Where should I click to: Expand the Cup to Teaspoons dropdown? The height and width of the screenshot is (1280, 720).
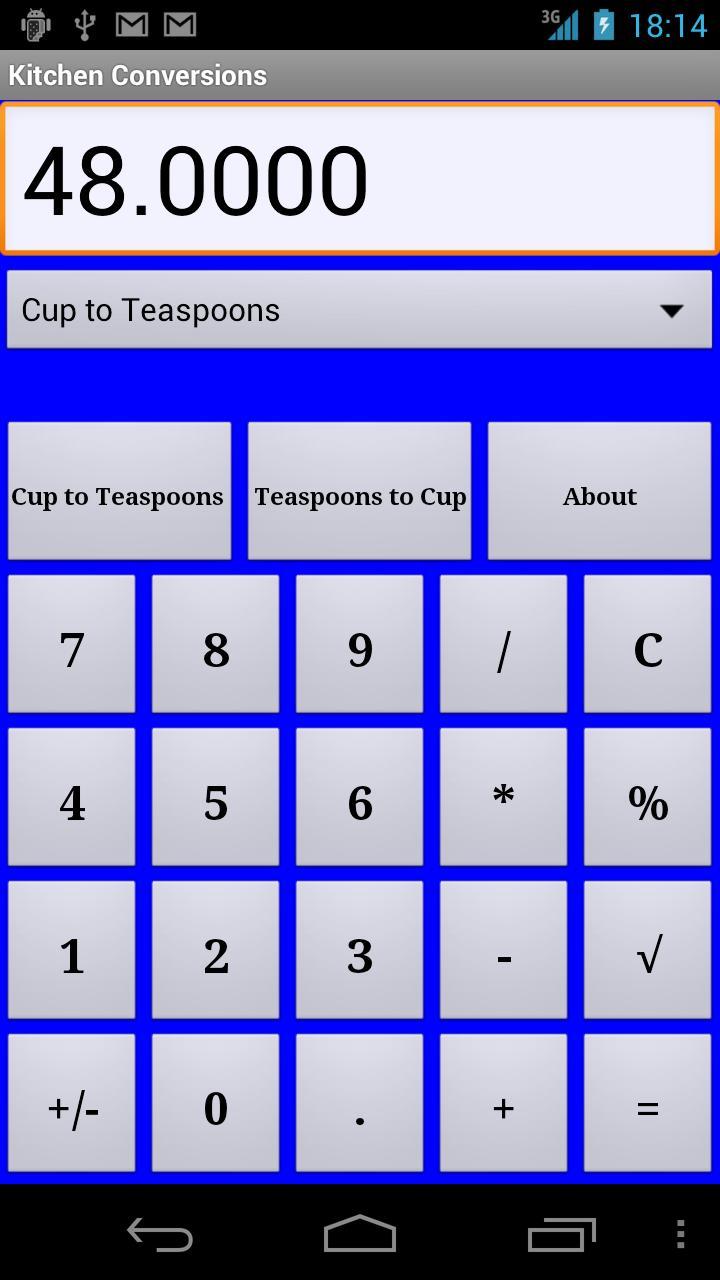(359, 310)
